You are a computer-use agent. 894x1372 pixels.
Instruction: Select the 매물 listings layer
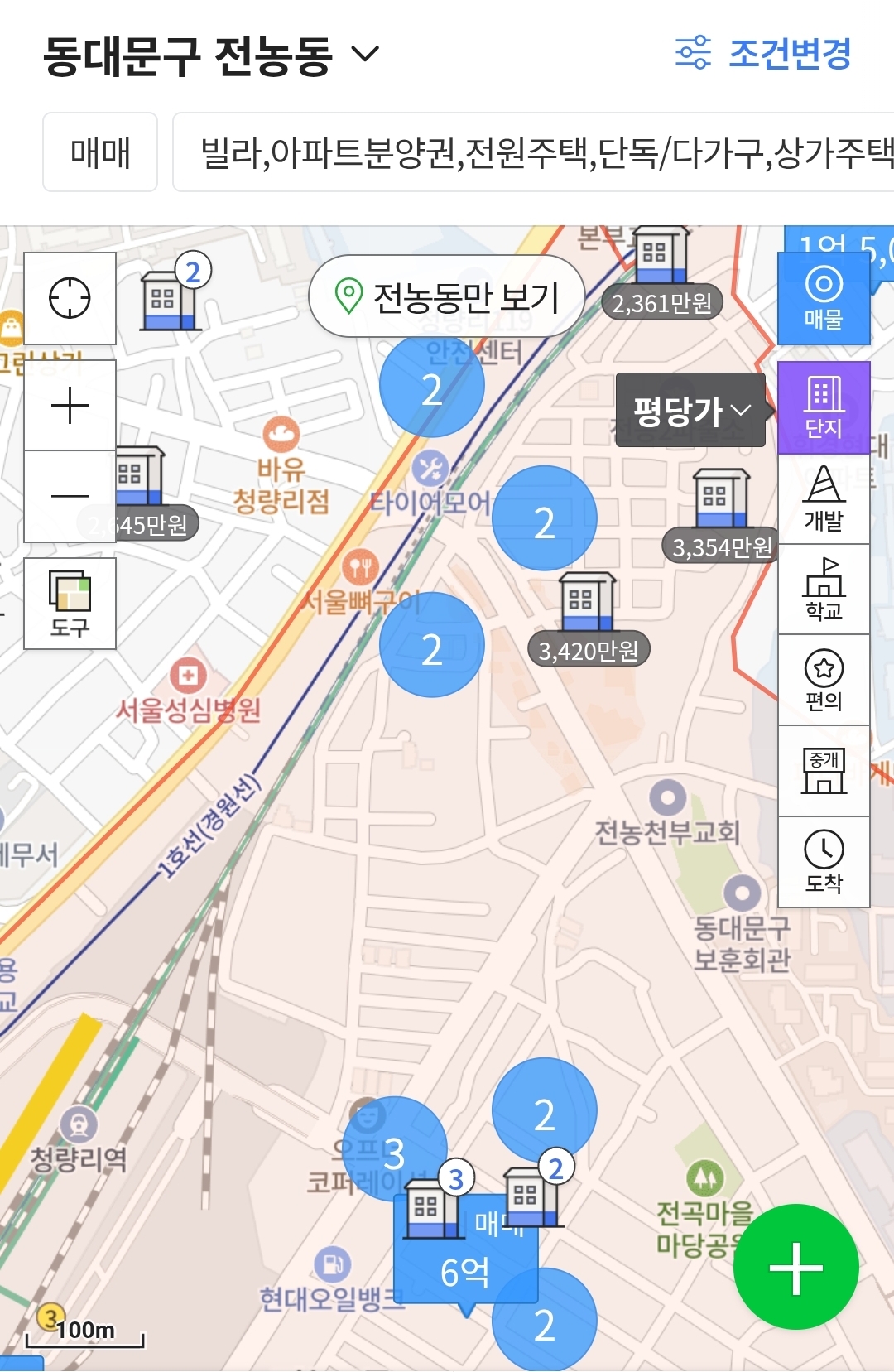(x=824, y=298)
